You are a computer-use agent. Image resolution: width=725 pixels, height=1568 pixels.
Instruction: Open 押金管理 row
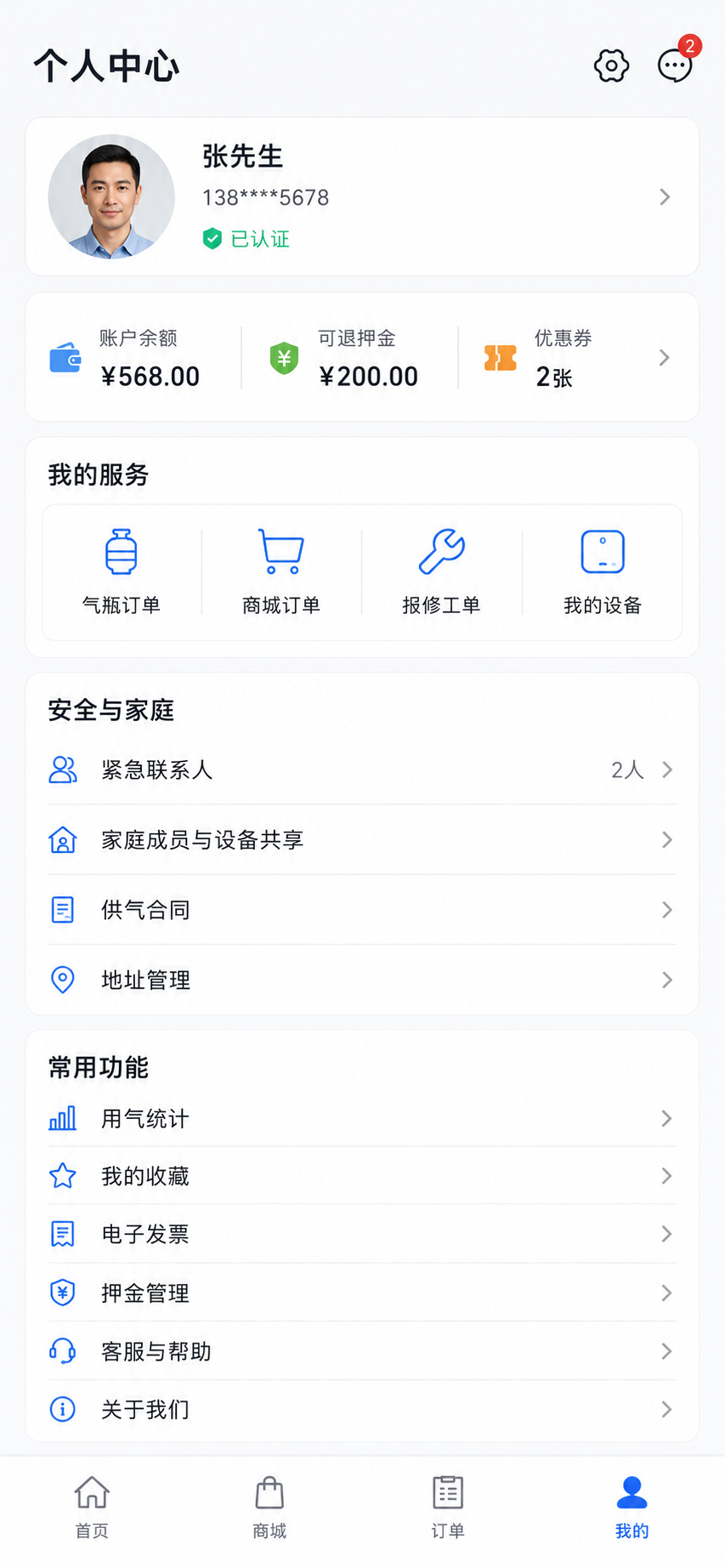click(x=362, y=1292)
